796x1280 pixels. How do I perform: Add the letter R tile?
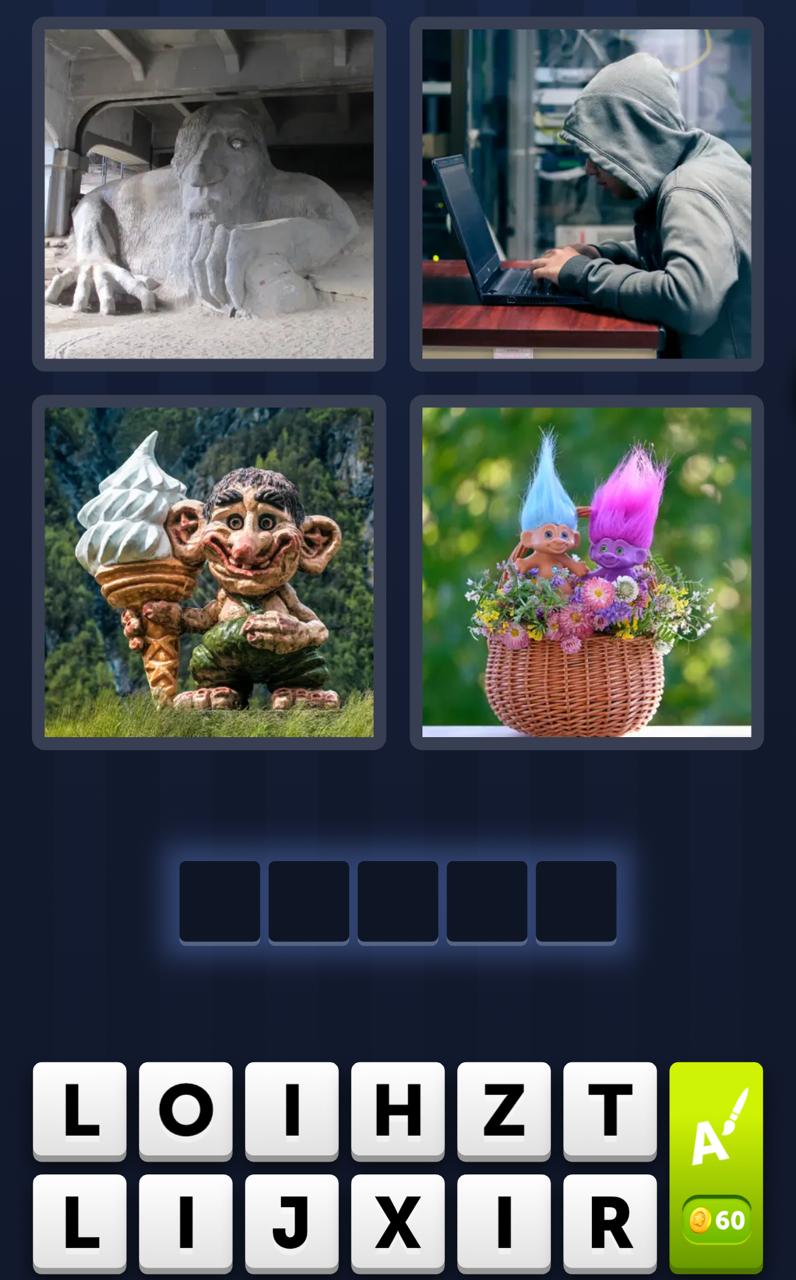tap(609, 1222)
